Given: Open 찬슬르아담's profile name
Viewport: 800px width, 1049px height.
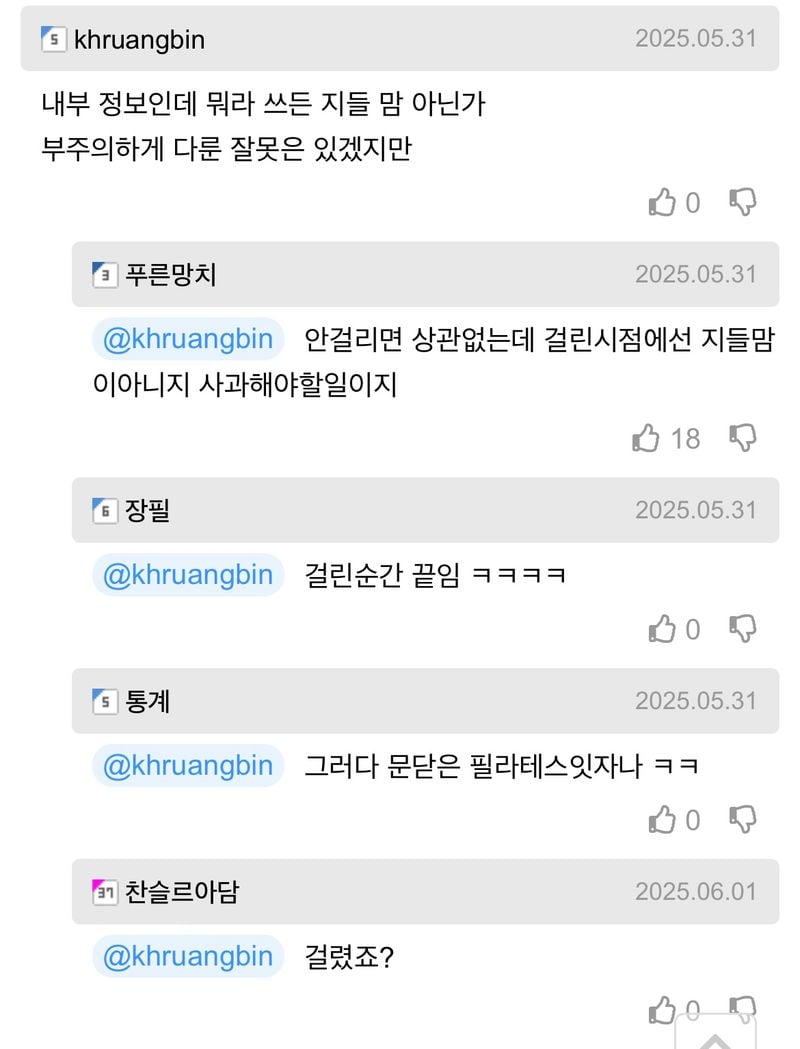Looking at the screenshot, I should 182,892.
